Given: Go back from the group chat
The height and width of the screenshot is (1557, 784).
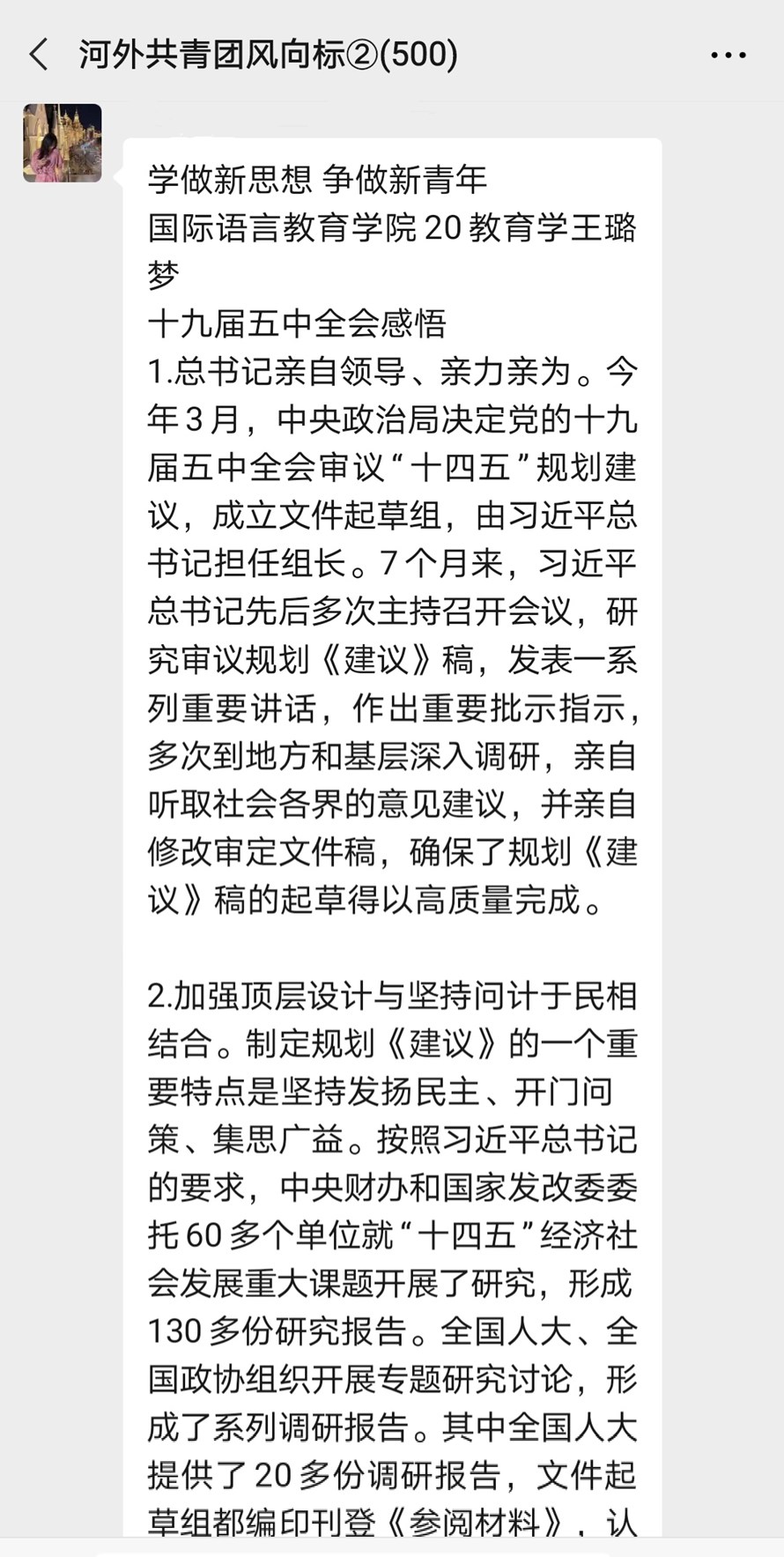Looking at the screenshot, I should tap(39, 55).
